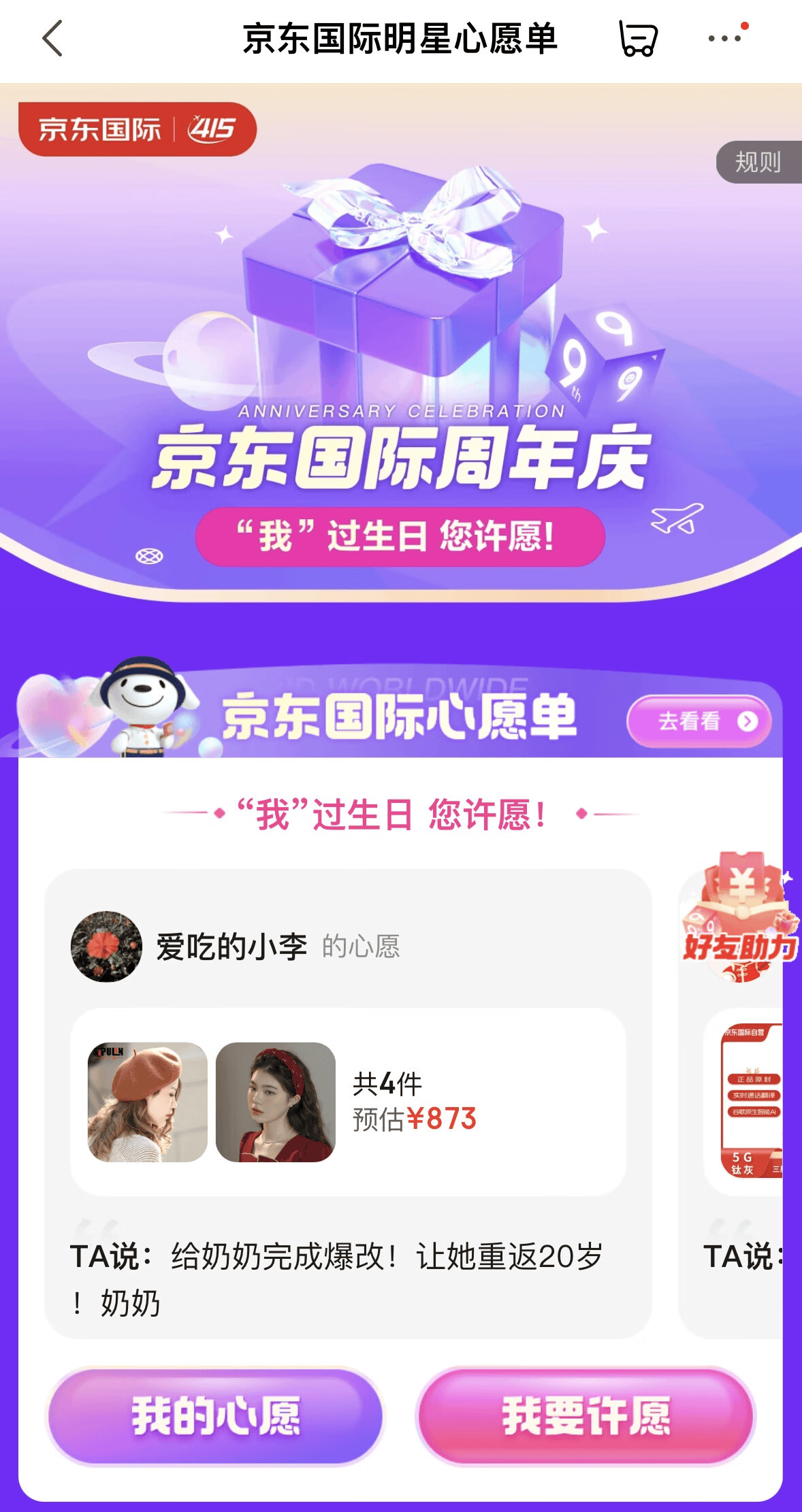Open 爱吃的小李's wish card
This screenshot has width=802, height=1512.
348,1102
